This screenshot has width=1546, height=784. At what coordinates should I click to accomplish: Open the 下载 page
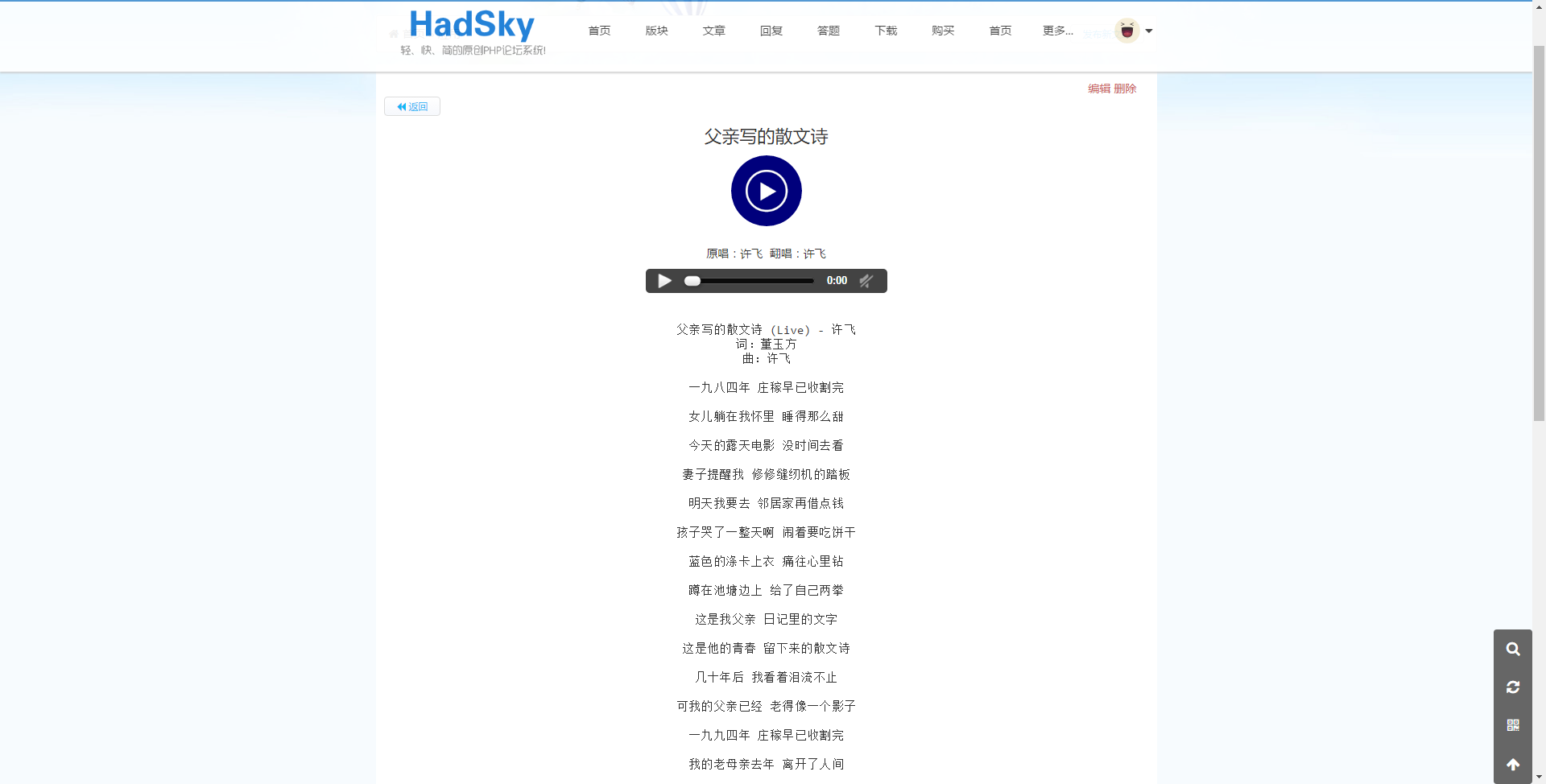pos(885,31)
